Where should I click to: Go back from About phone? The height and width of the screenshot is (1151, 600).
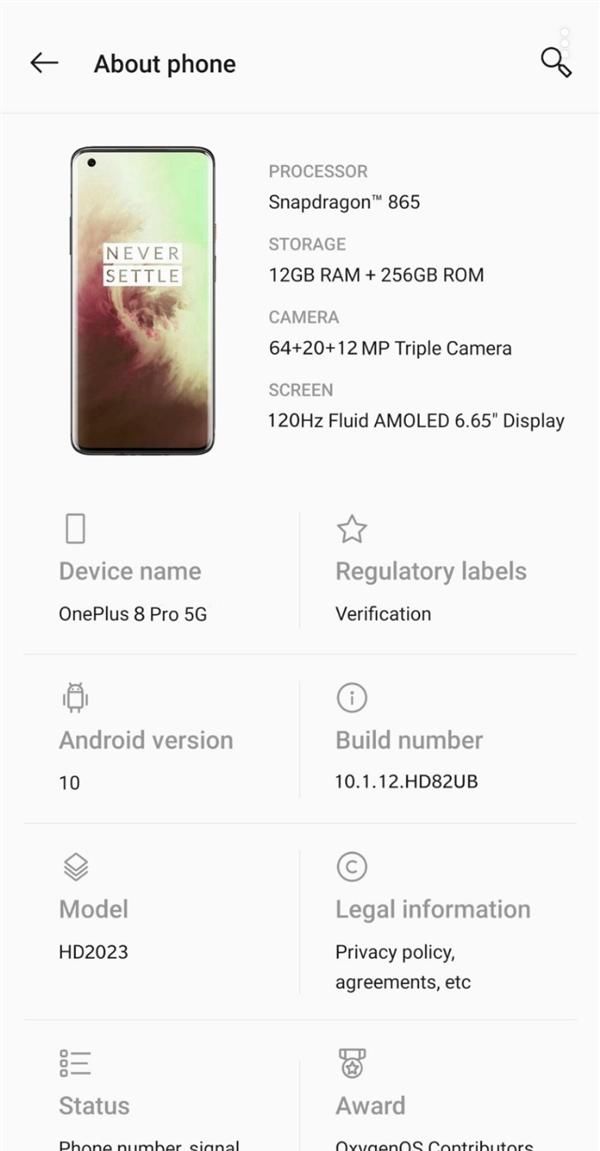(x=44, y=64)
